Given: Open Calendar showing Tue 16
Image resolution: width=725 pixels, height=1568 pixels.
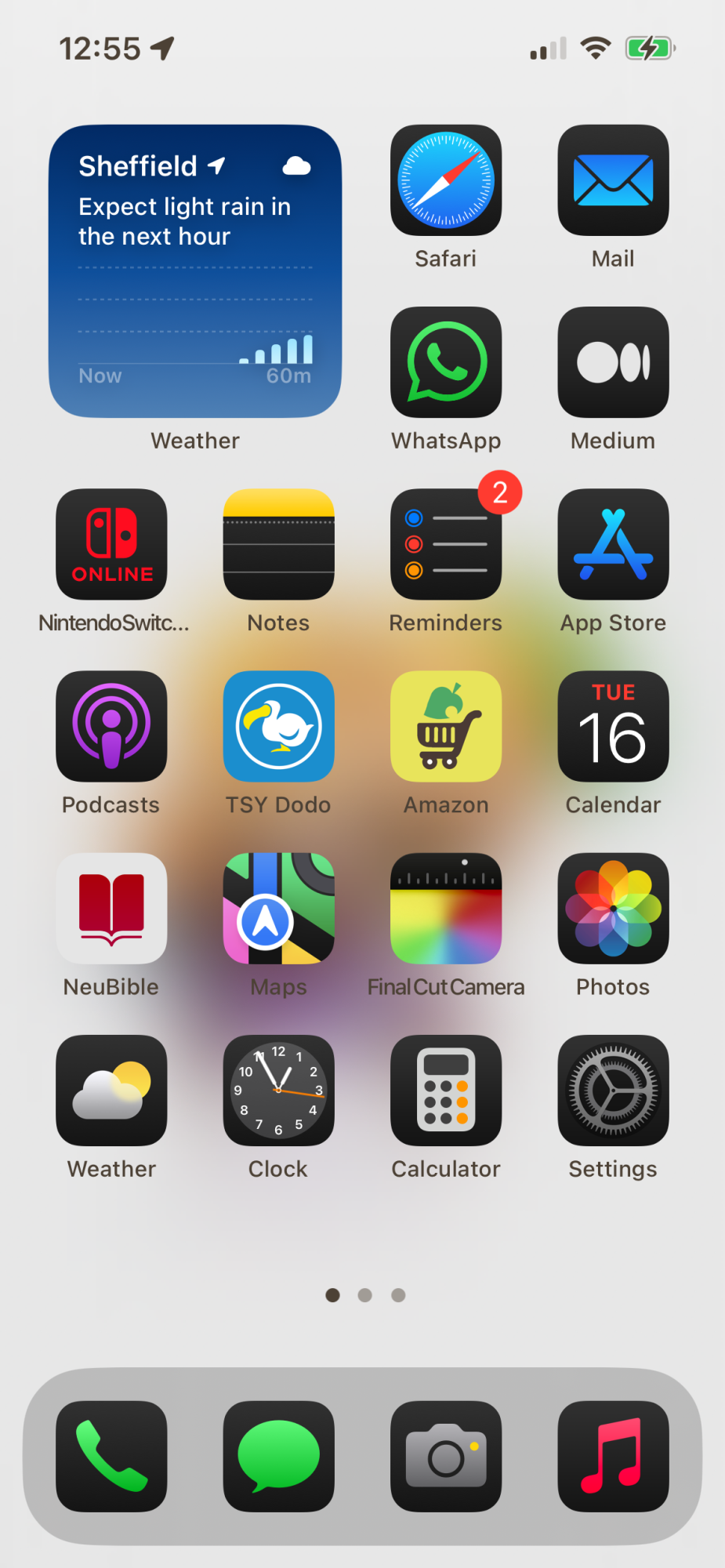Looking at the screenshot, I should point(613,726).
